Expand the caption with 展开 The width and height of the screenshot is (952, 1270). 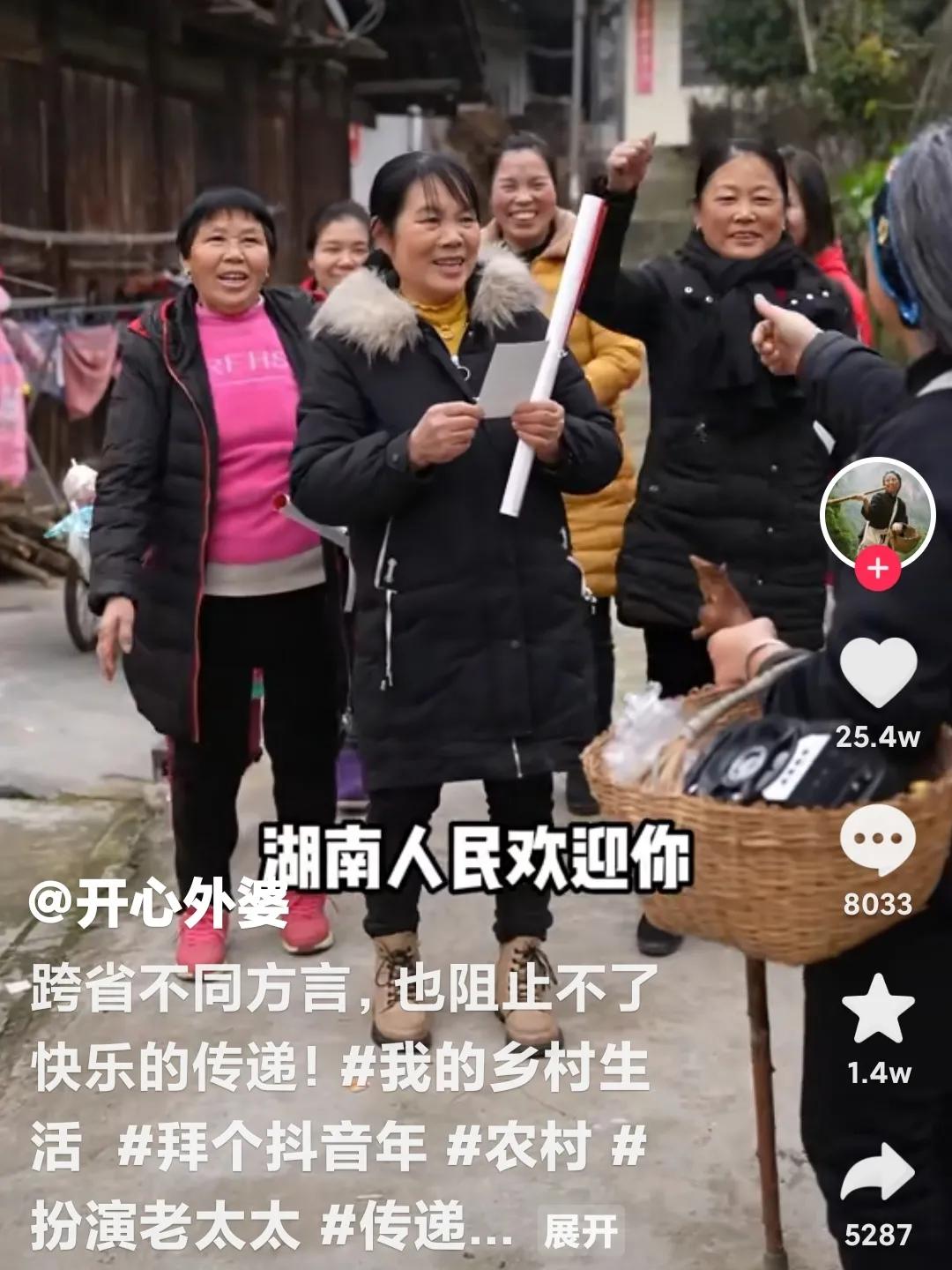(580, 1231)
